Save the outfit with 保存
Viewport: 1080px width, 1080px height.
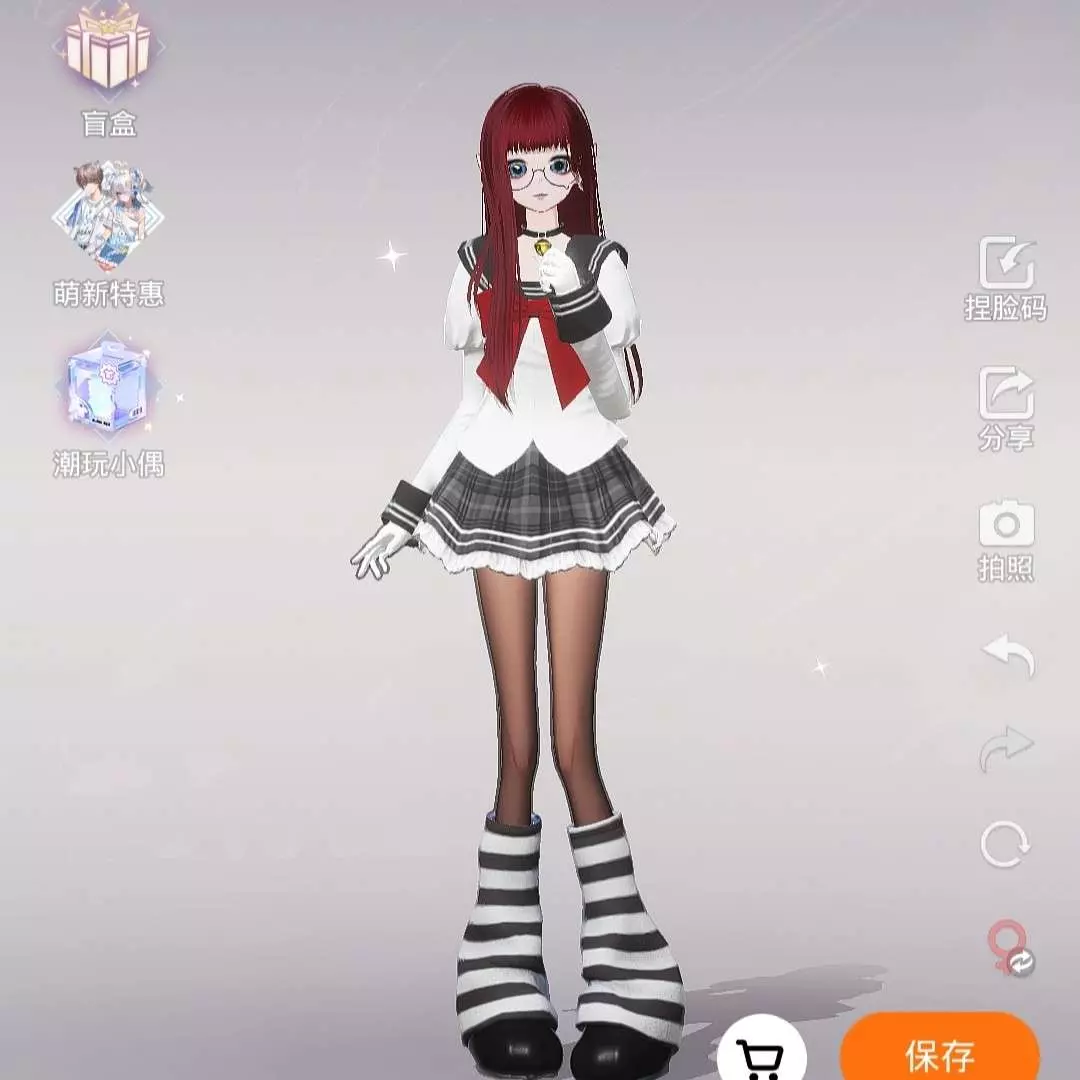940,1052
